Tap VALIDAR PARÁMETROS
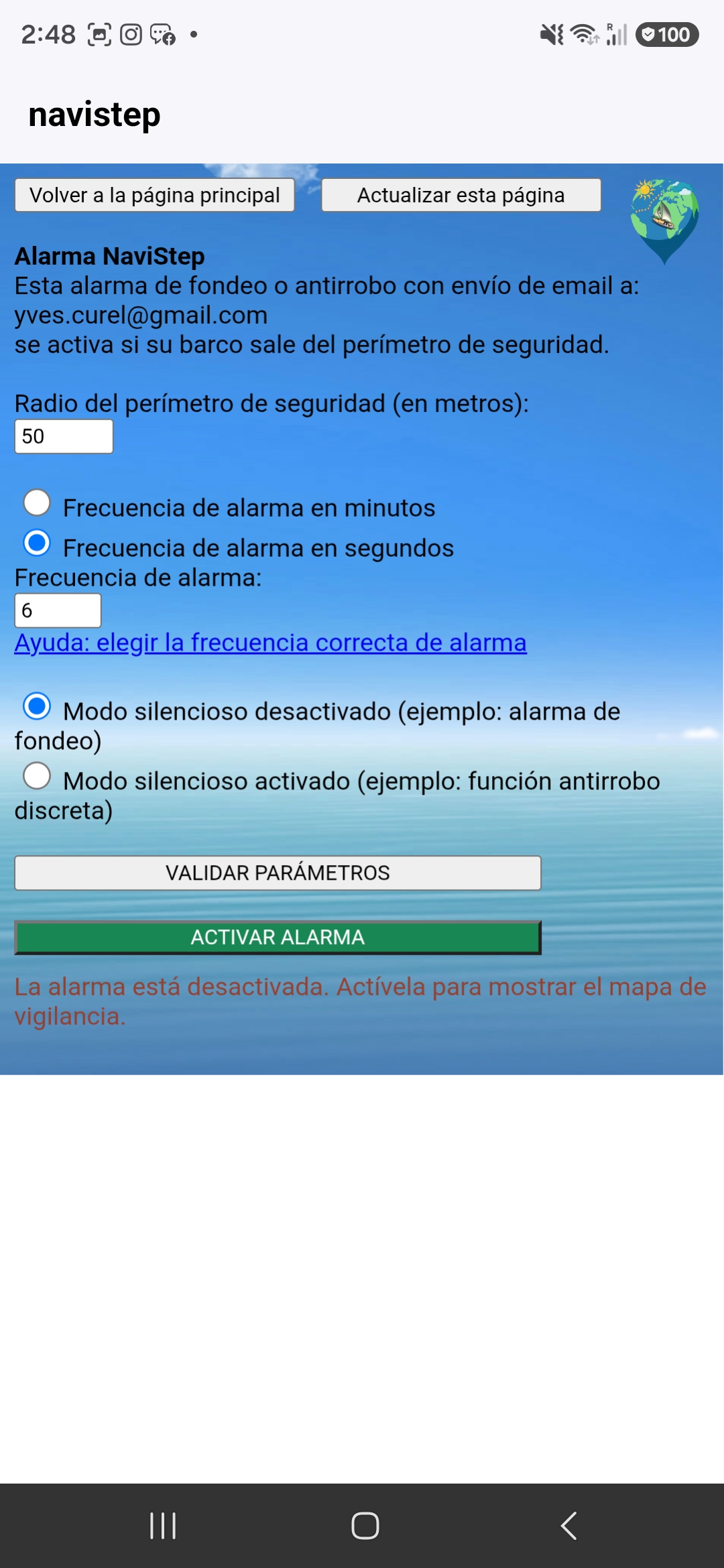Image resolution: width=724 pixels, height=1568 pixels. tap(278, 873)
